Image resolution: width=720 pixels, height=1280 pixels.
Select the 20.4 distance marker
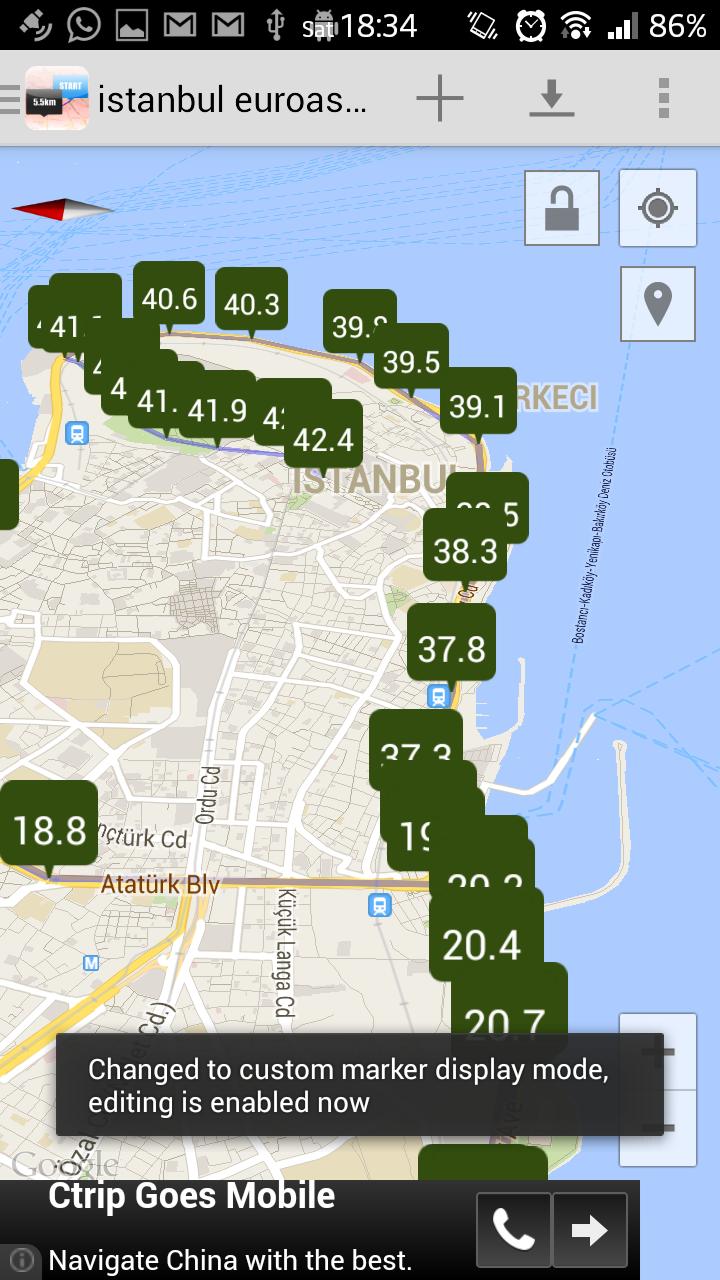[x=483, y=943]
